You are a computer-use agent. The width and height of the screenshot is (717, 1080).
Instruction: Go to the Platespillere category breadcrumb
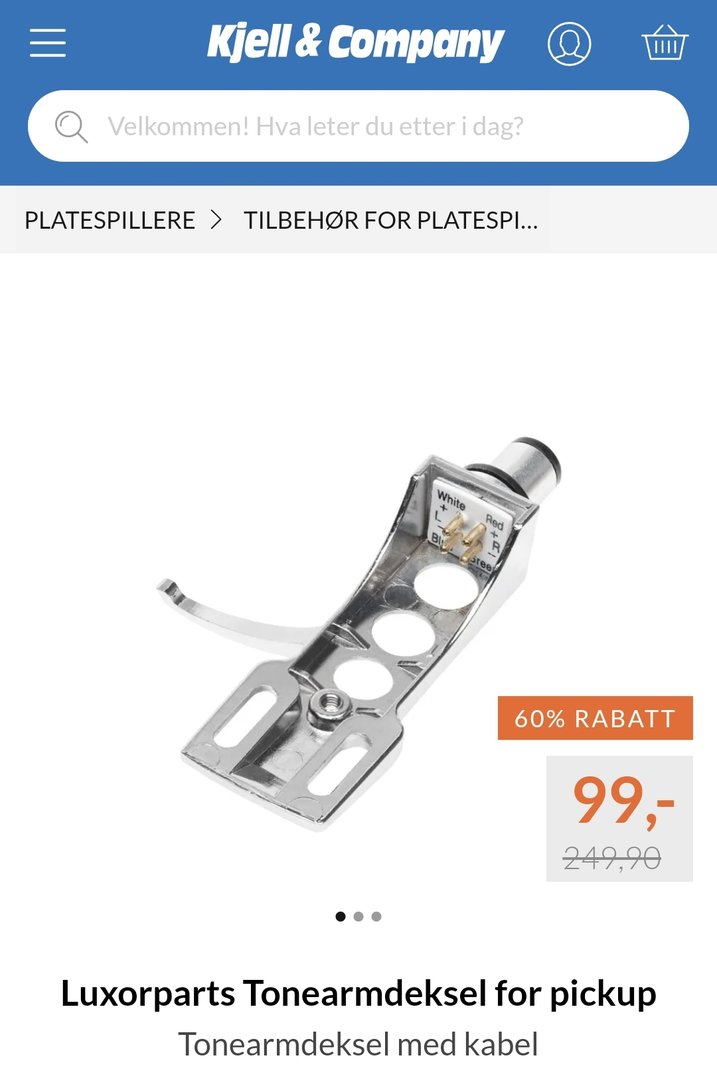pos(110,220)
